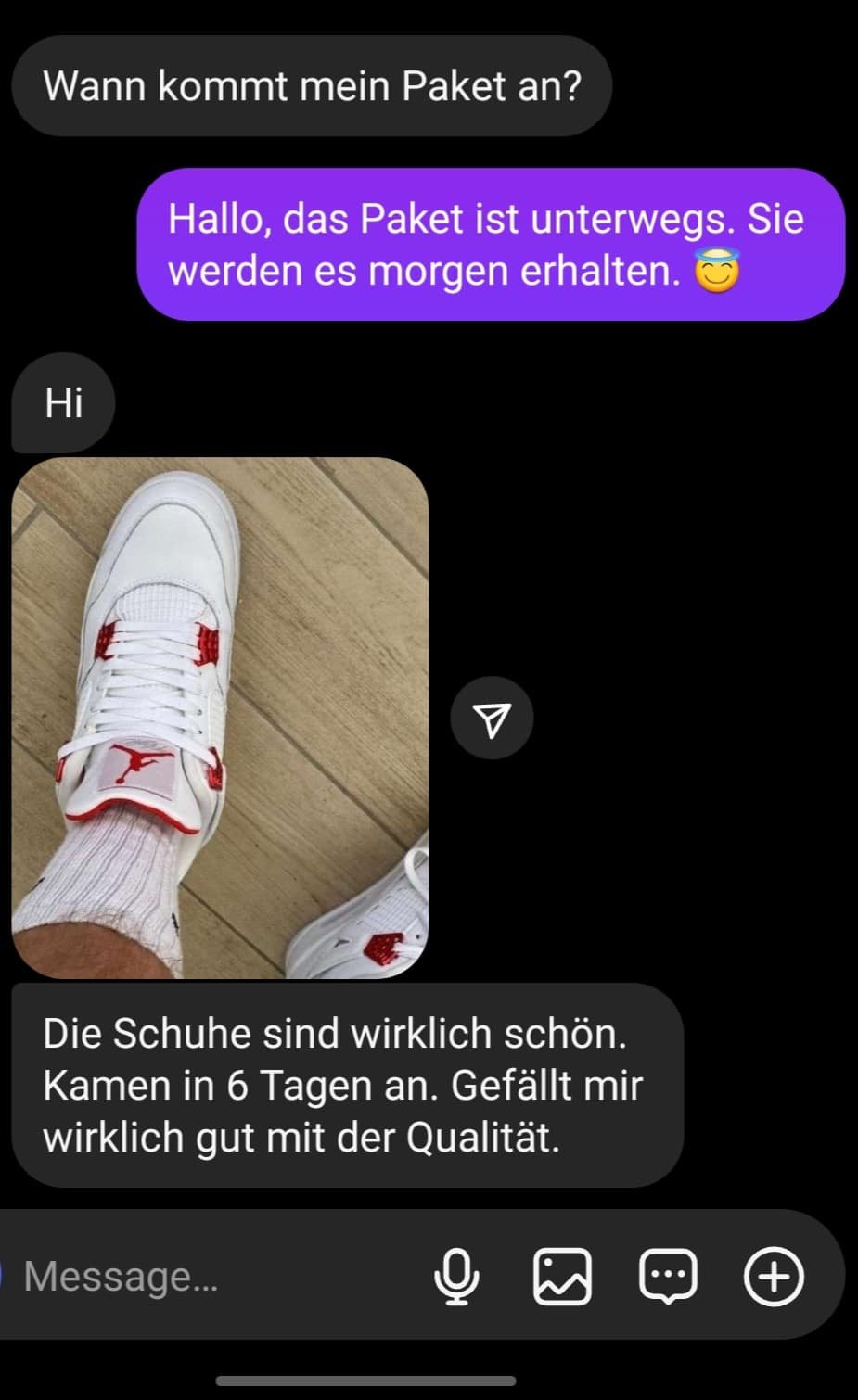The image size is (858, 1400).
Task: Record a voice message with microphone
Action: click(456, 1277)
